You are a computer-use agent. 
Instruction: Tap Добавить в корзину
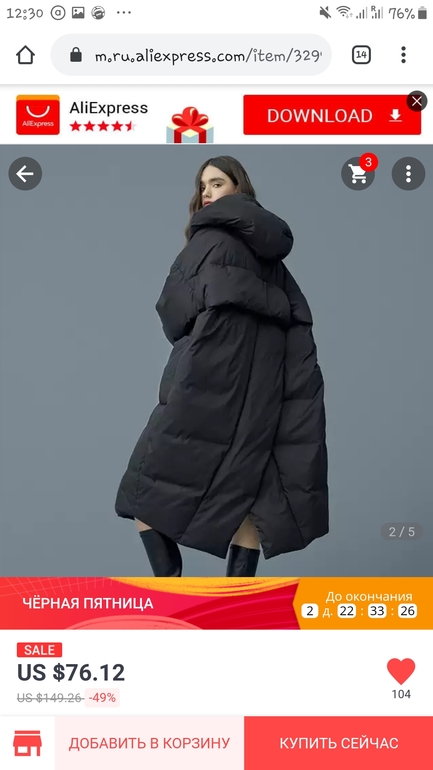point(149,743)
